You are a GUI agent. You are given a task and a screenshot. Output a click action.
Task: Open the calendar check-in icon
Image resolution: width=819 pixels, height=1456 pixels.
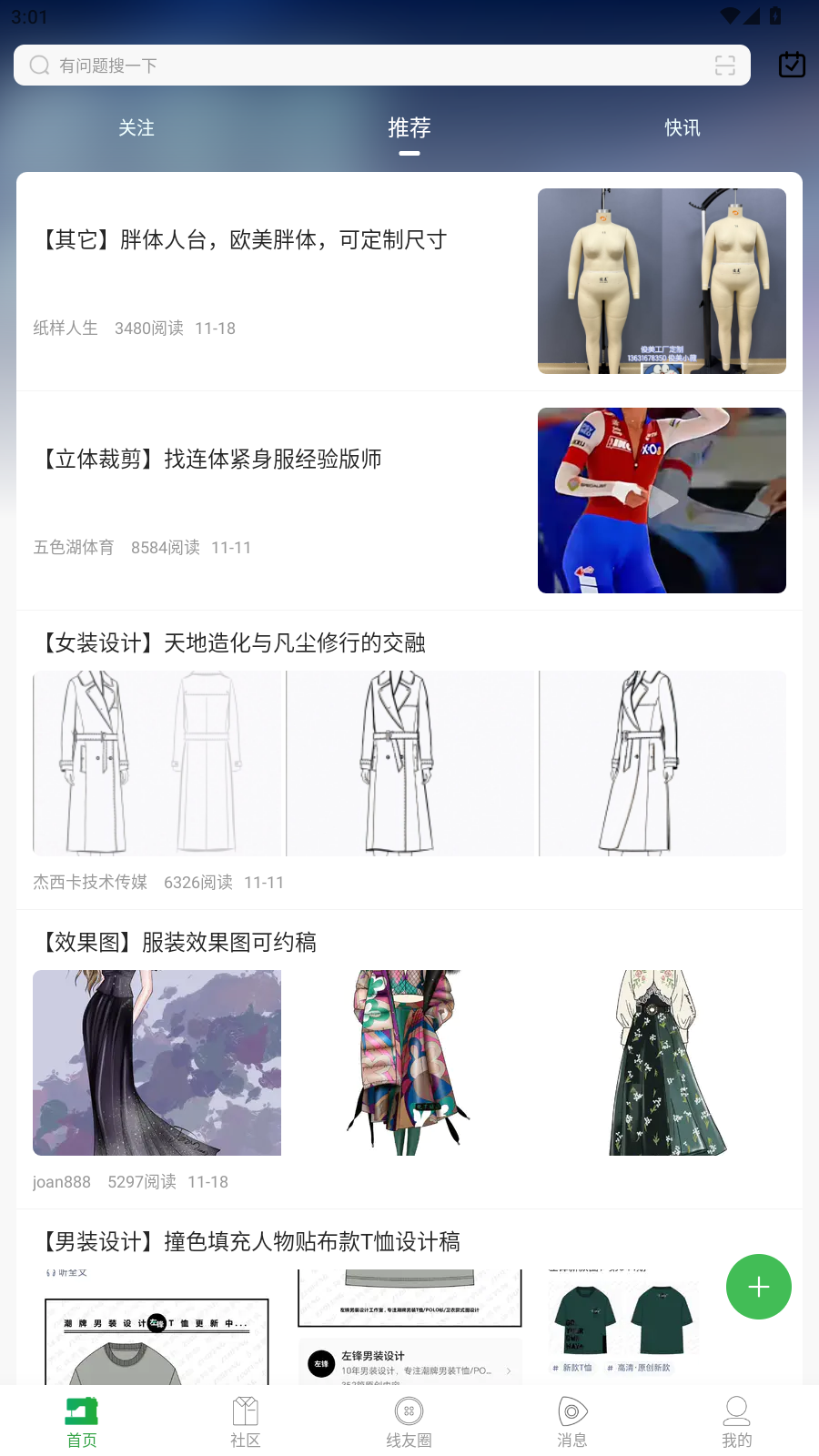point(792,66)
